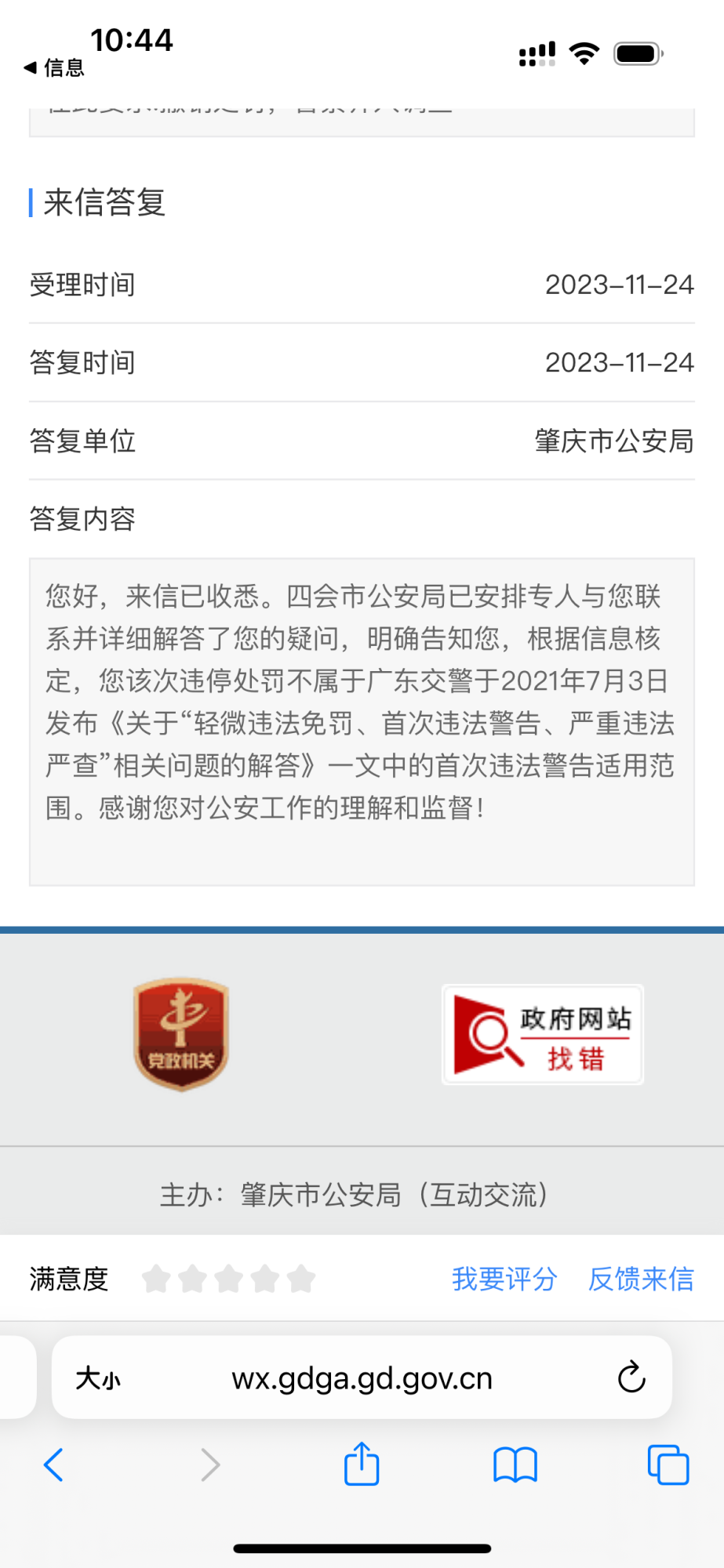Share this page

point(362,1463)
